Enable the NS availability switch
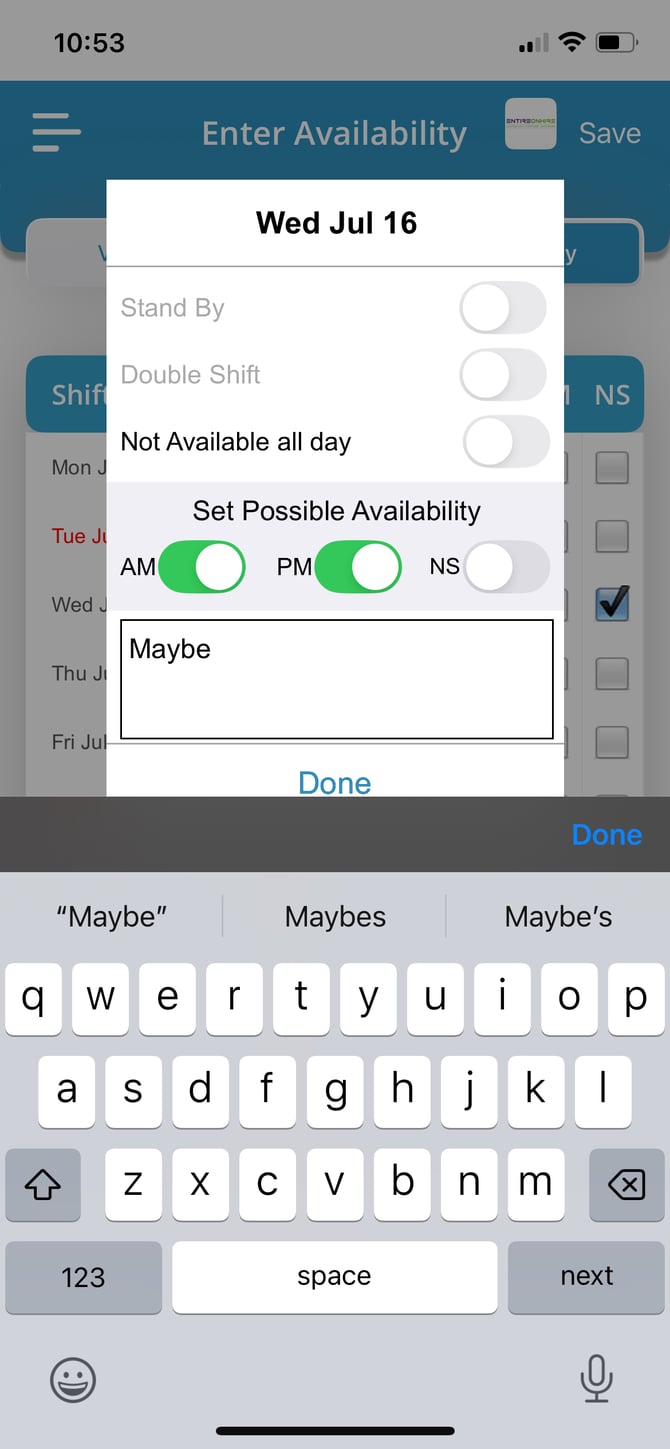The image size is (670, 1449). coord(506,567)
